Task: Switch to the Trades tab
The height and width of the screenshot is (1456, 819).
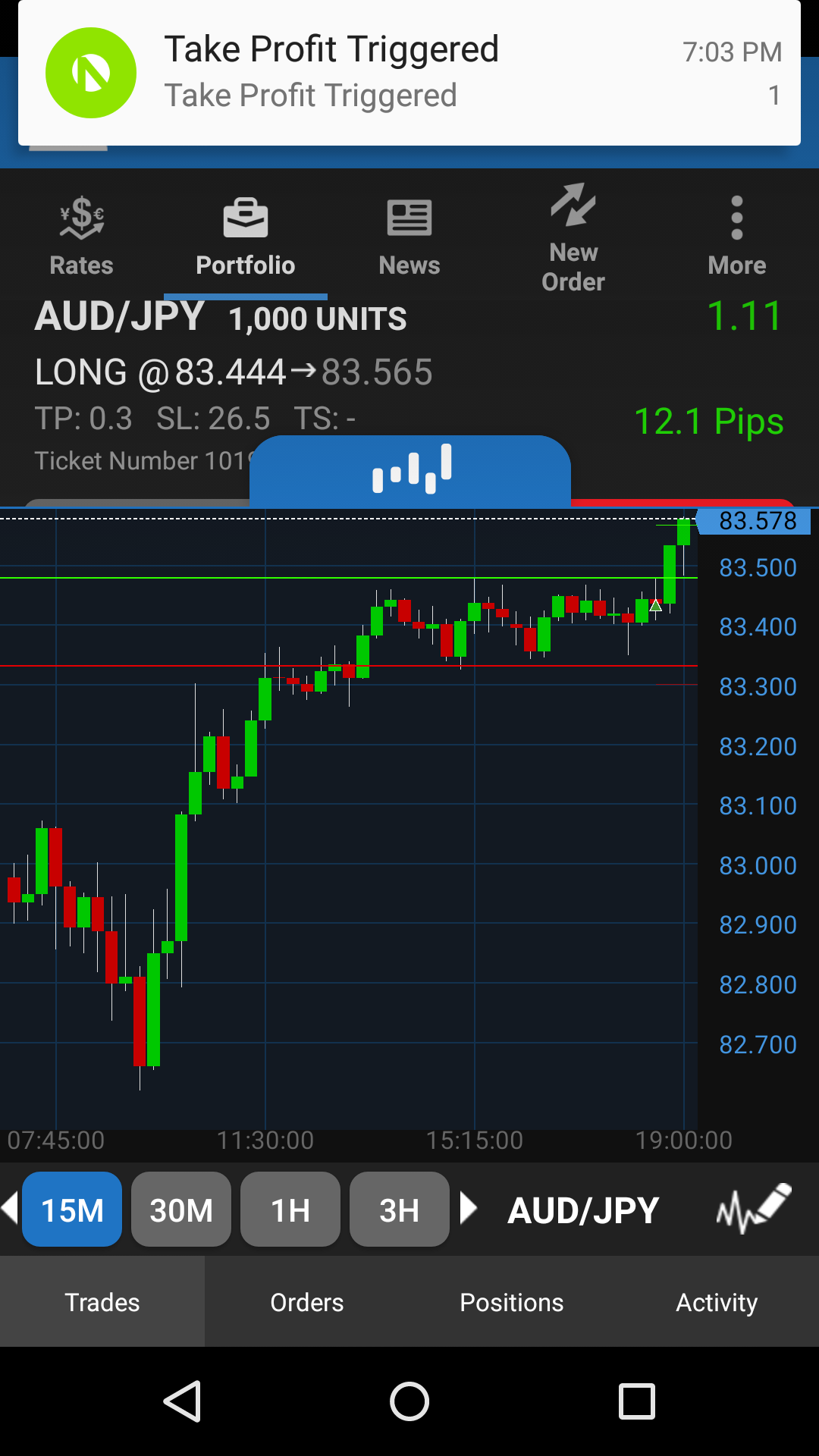Action: (x=102, y=1302)
